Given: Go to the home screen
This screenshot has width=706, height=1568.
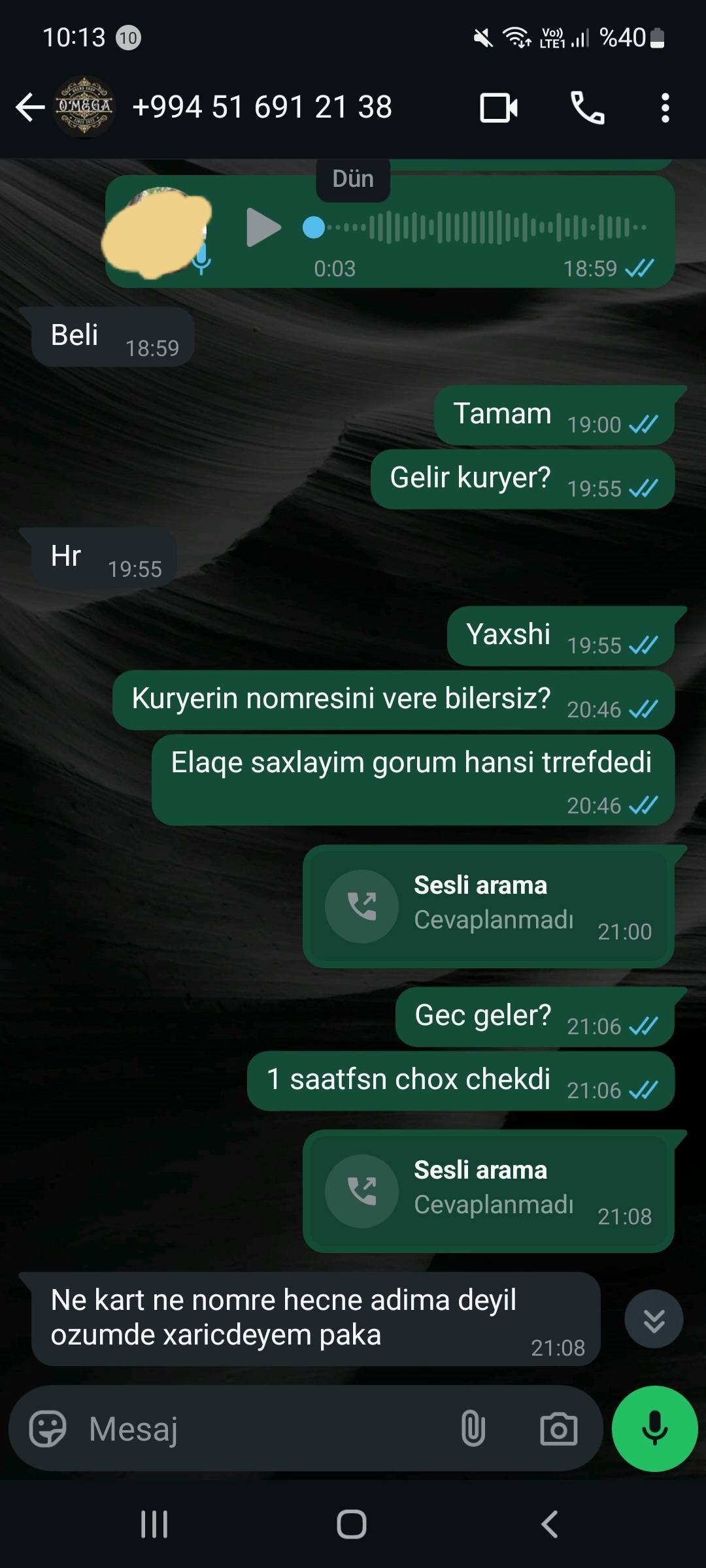Looking at the screenshot, I should point(352,1524).
